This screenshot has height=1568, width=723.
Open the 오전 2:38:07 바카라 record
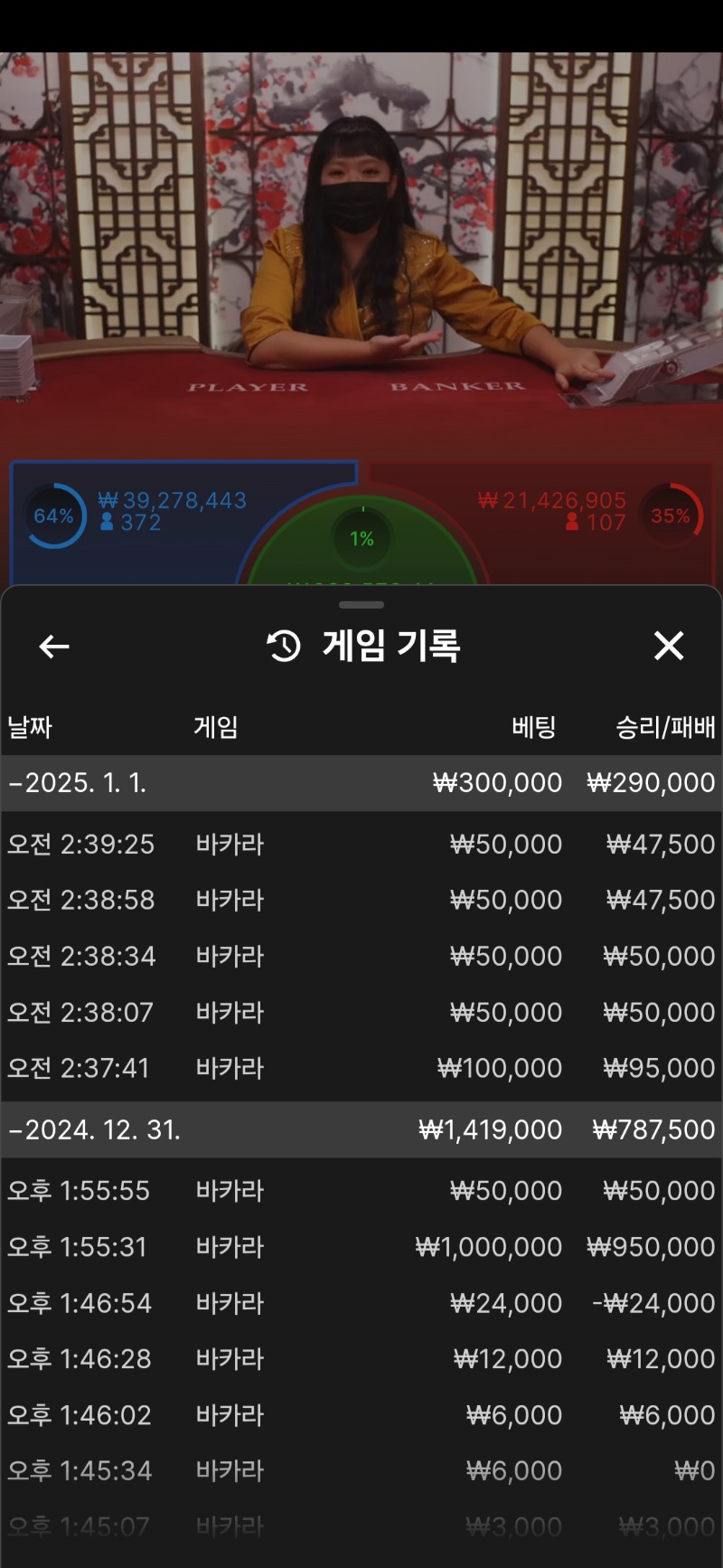pyautogui.click(x=361, y=1013)
